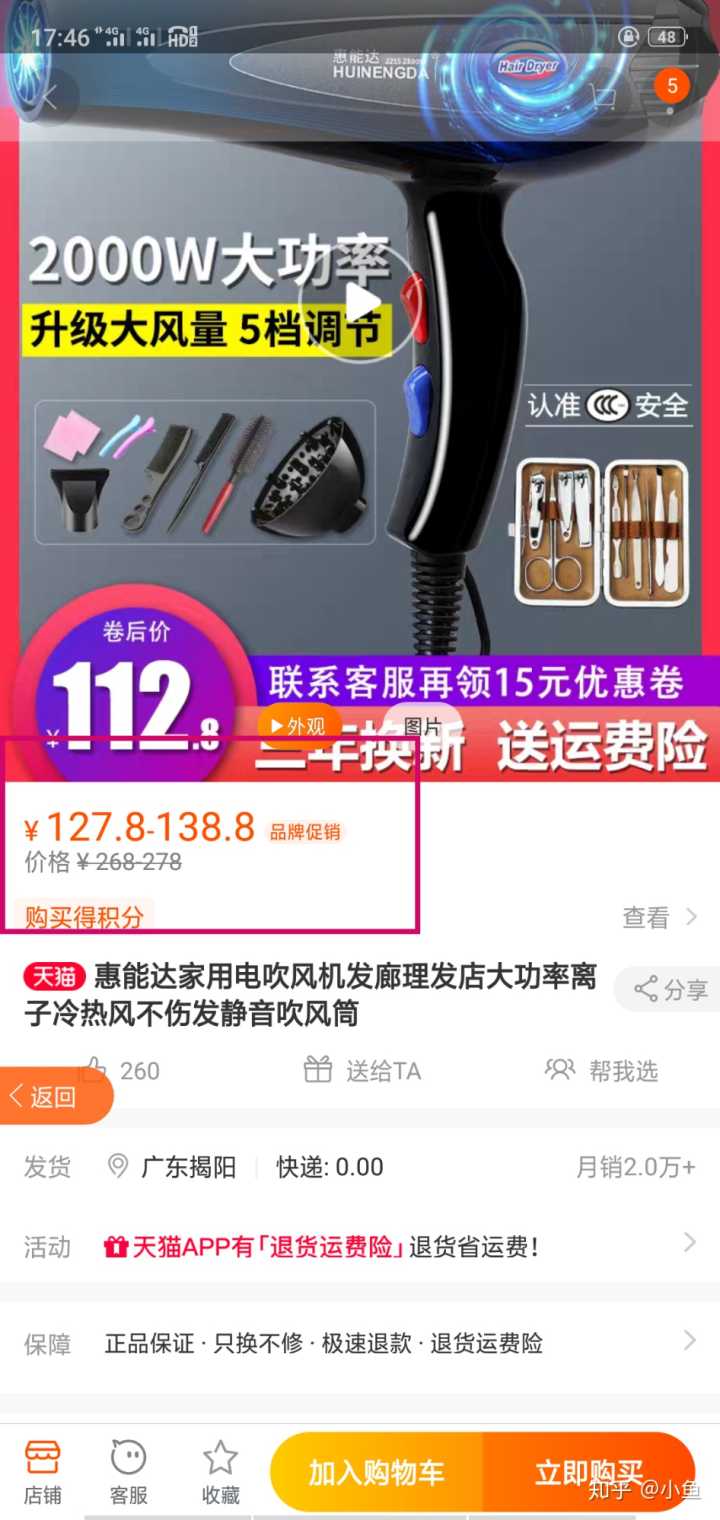This screenshot has width=720, height=1520.
Task: Open the shopping cart icon
Action: [x=604, y=97]
